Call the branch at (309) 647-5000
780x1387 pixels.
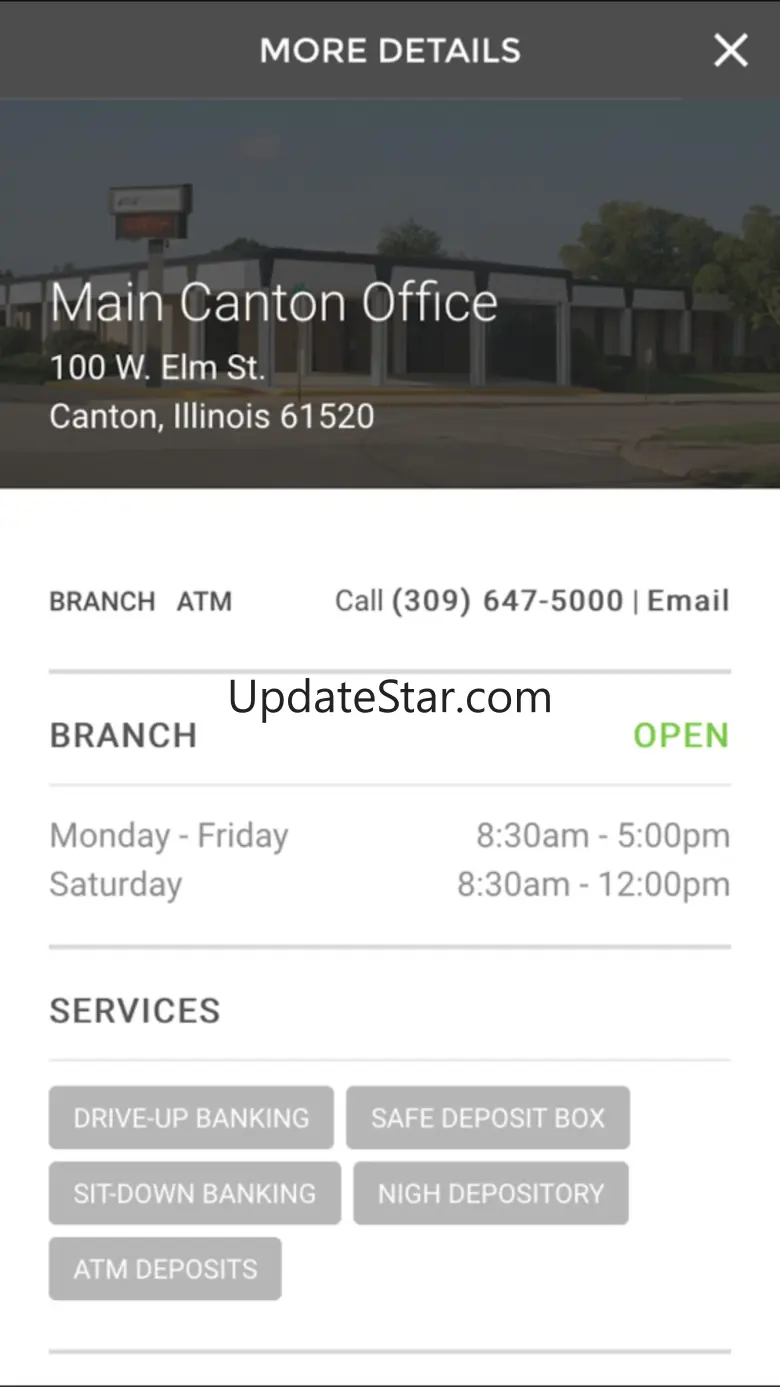(x=506, y=601)
